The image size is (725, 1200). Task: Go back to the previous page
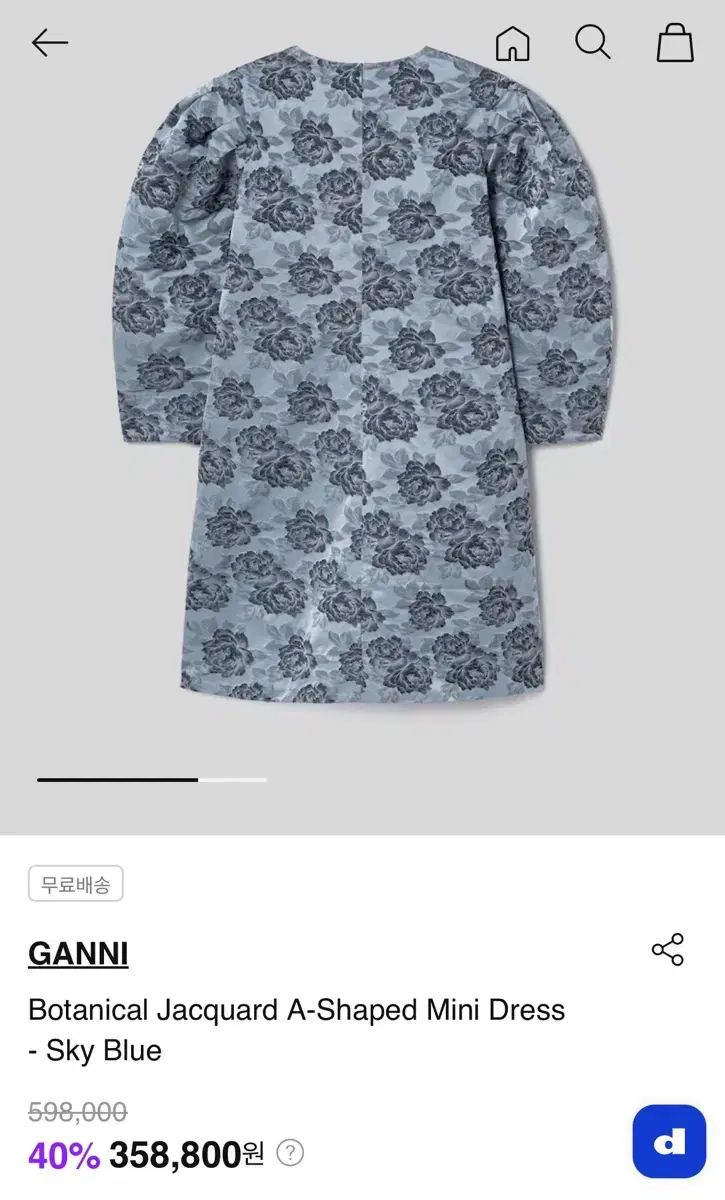[49, 43]
